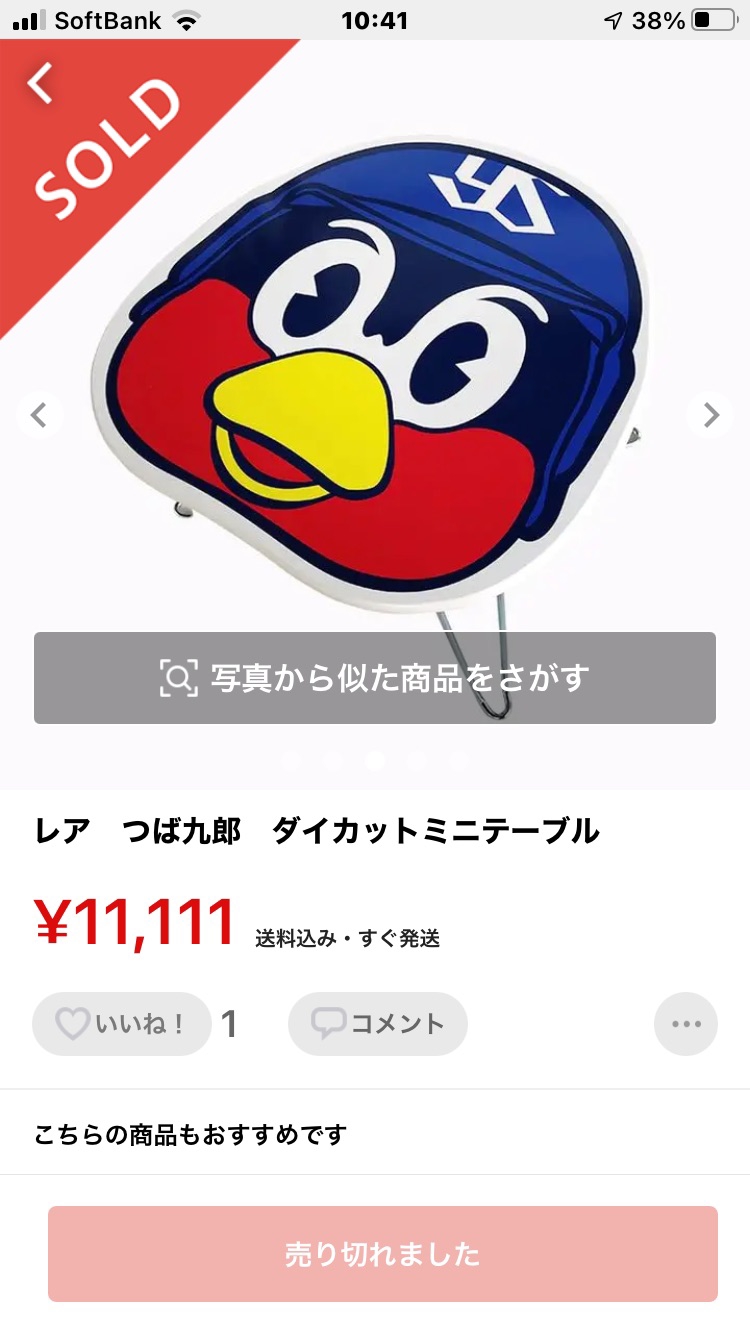Expand similar items via 写真から似た商品をさがす

coord(375,676)
